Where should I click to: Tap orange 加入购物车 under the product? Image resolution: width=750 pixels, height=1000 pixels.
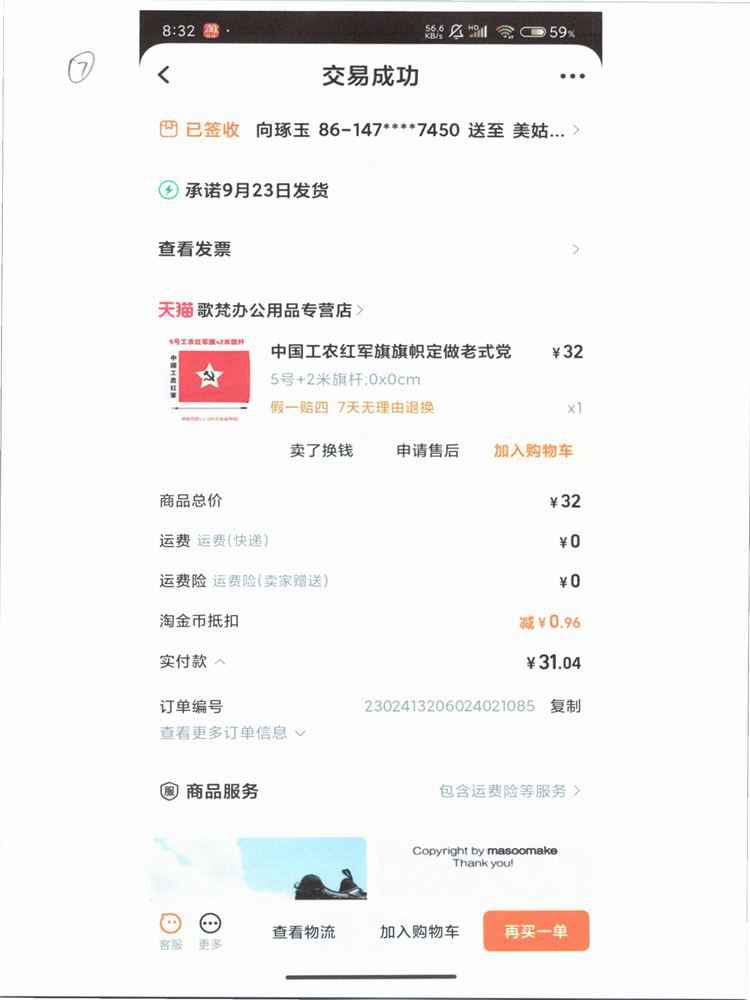pos(533,451)
